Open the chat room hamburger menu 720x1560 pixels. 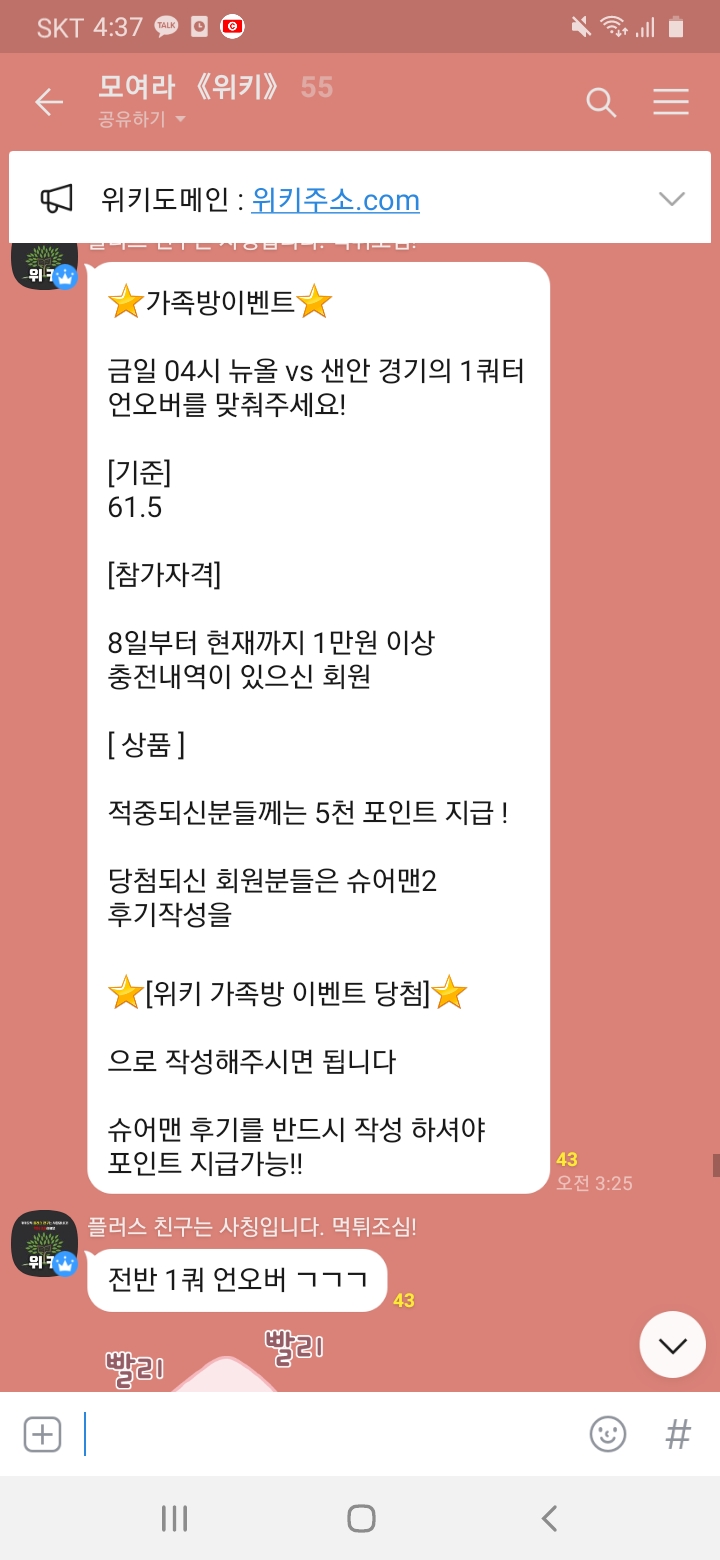pos(670,102)
